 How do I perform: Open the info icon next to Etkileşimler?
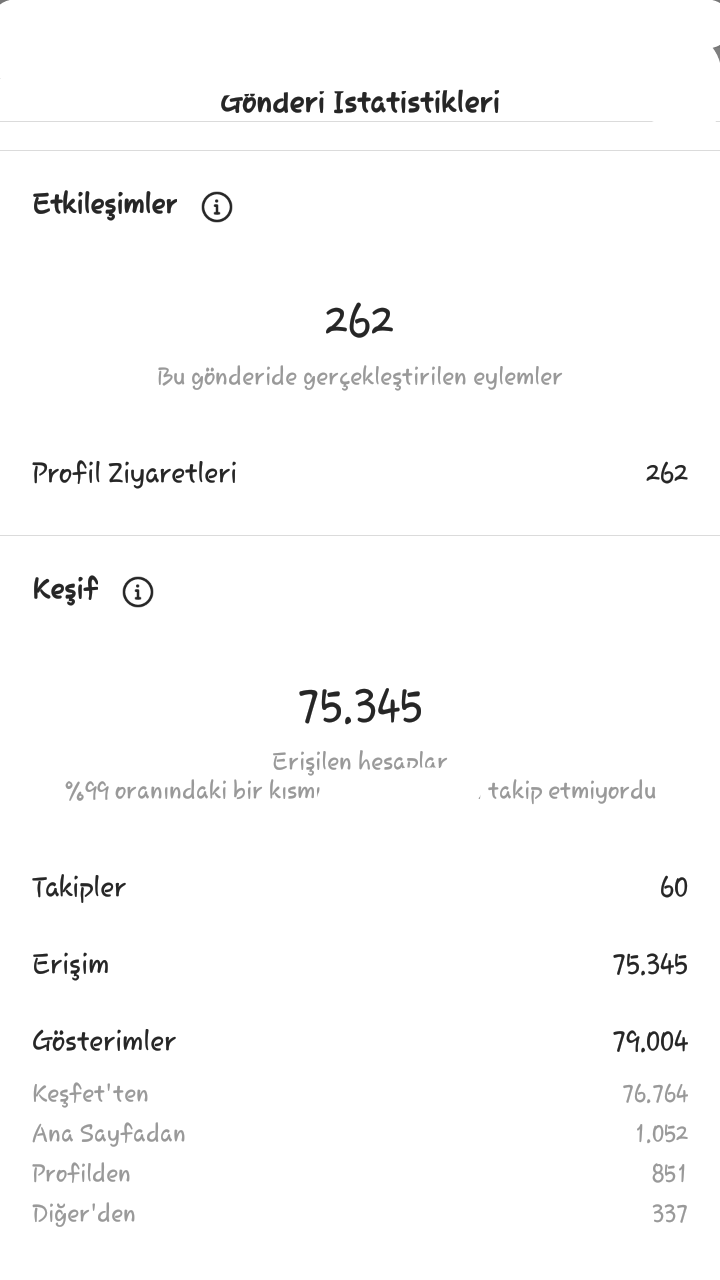217,207
